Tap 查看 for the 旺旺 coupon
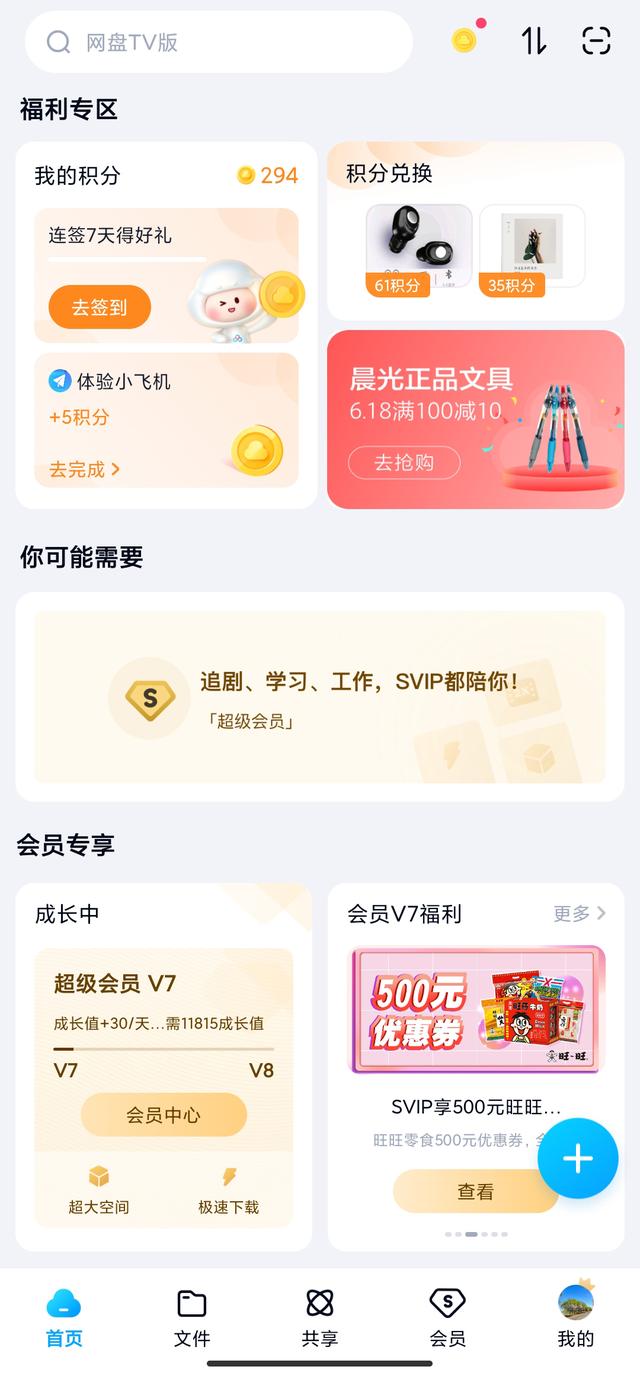The width and height of the screenshot is (640, 1376). [x=475, y=1191]
